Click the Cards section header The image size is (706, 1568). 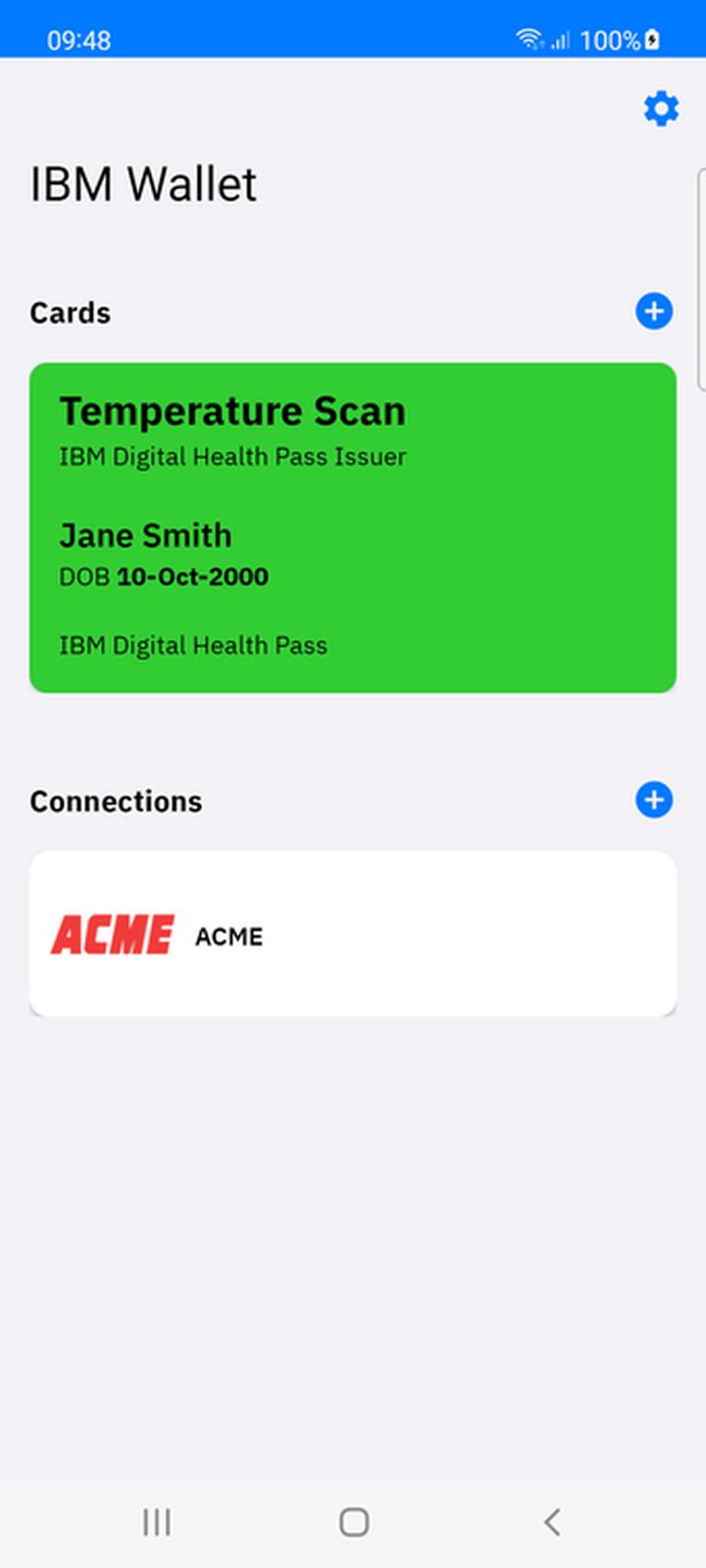click(x=70, y=312)
